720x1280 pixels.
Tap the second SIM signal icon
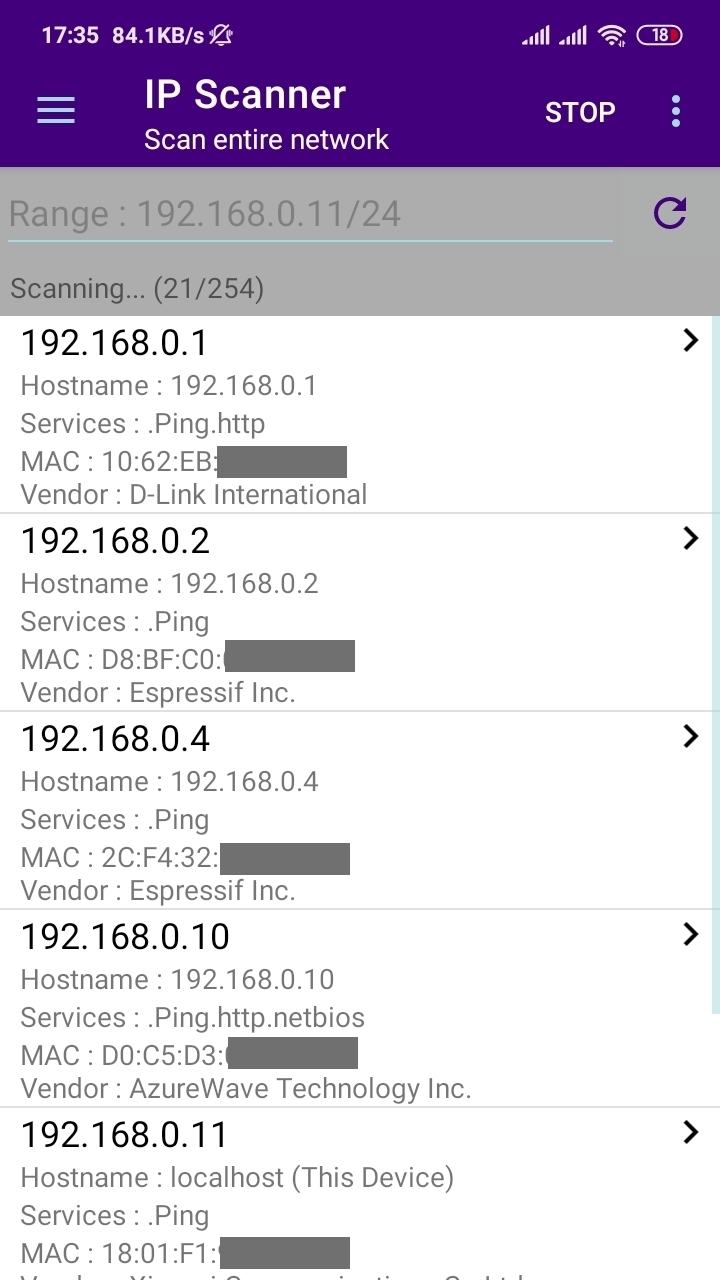(x=573, y=33)
